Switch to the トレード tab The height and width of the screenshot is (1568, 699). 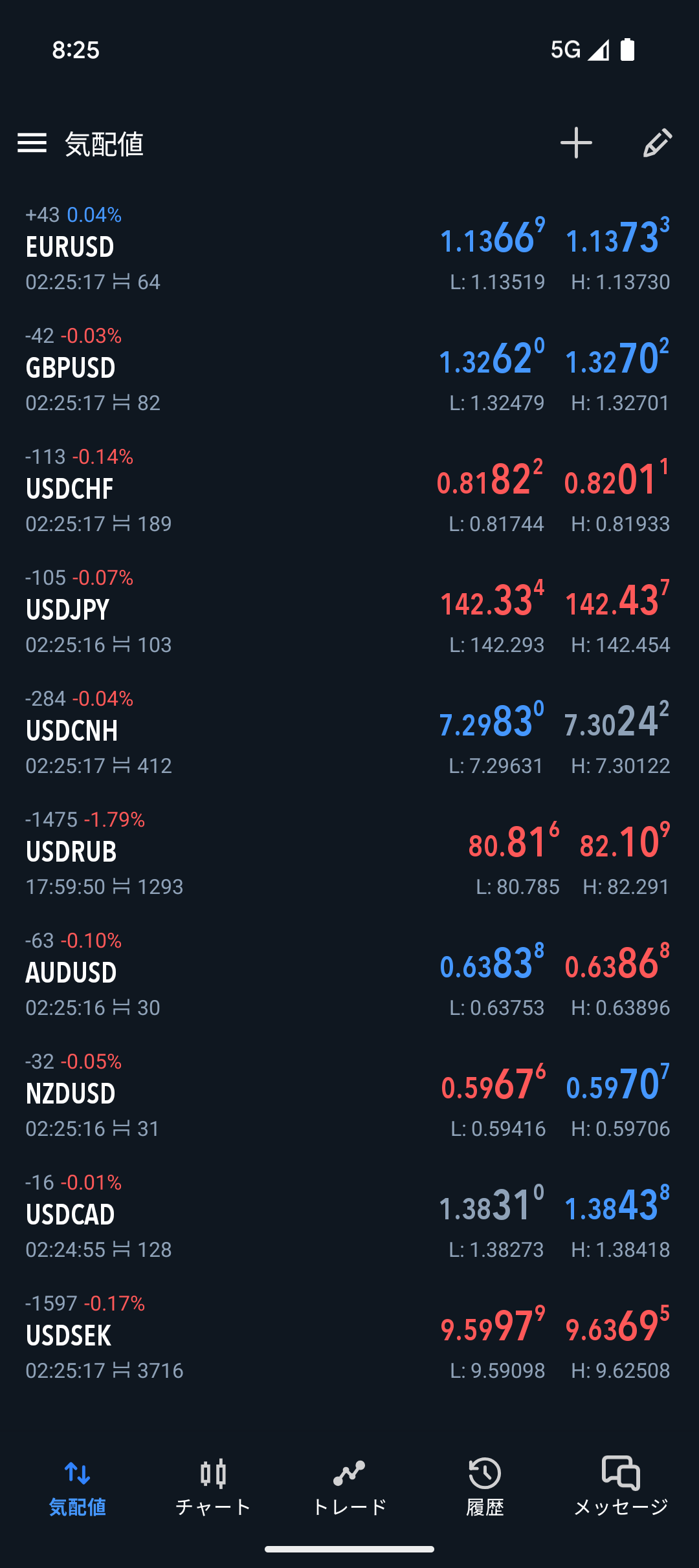(349, 1488)
